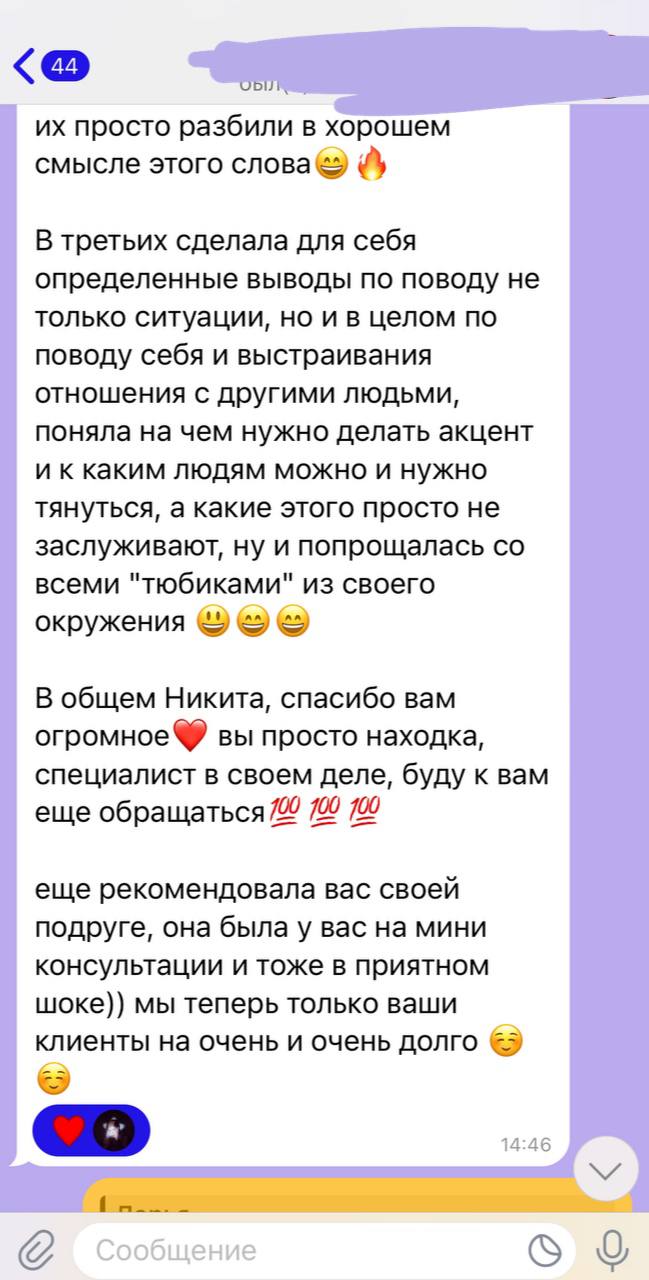This screenshot has height=1280, width=649.
Task: Go back to the chat list
Action: click(51, 66)
